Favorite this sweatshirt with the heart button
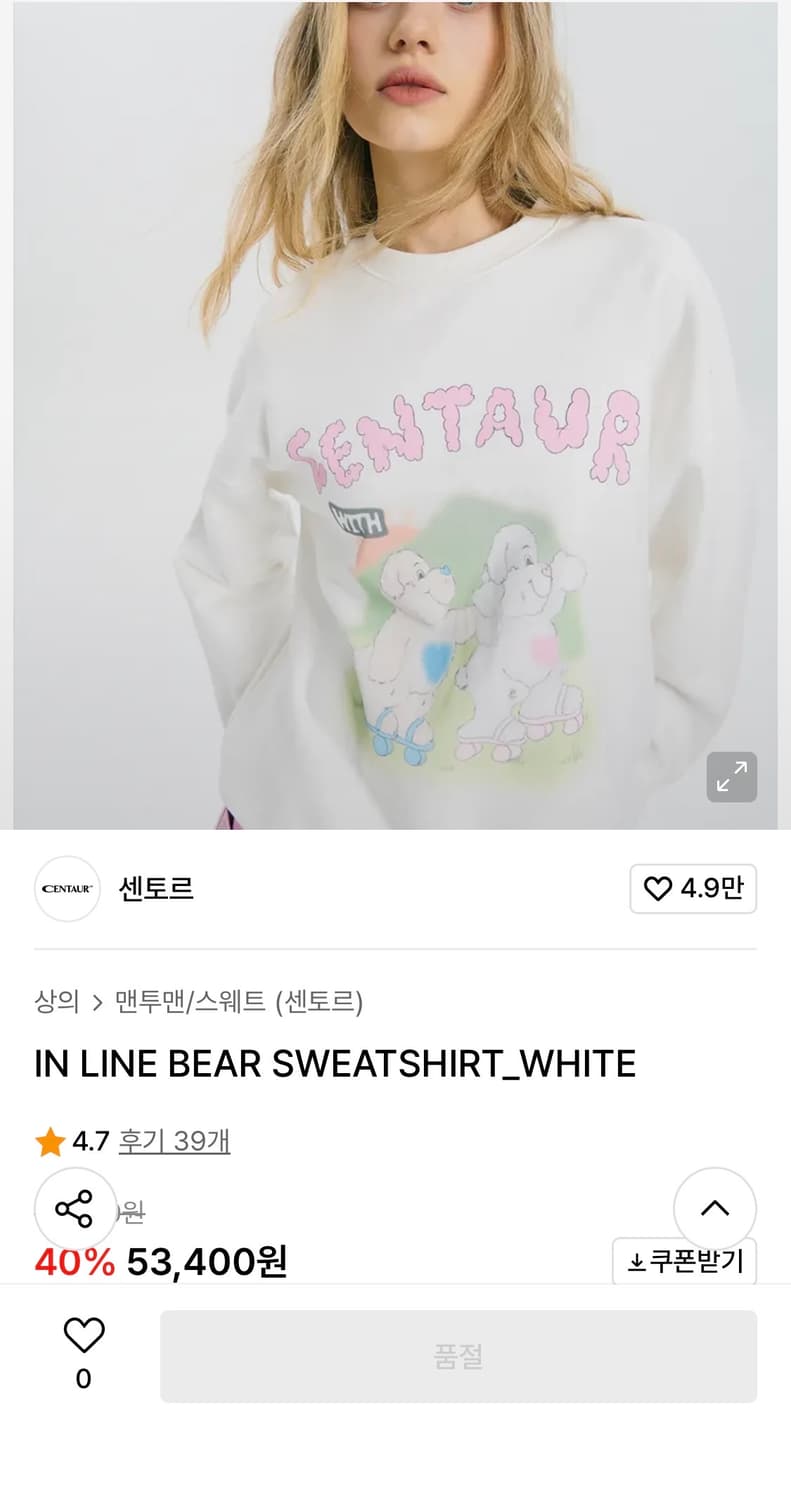Viewport: 791px width, 1500px height. tap(84, 1334)
